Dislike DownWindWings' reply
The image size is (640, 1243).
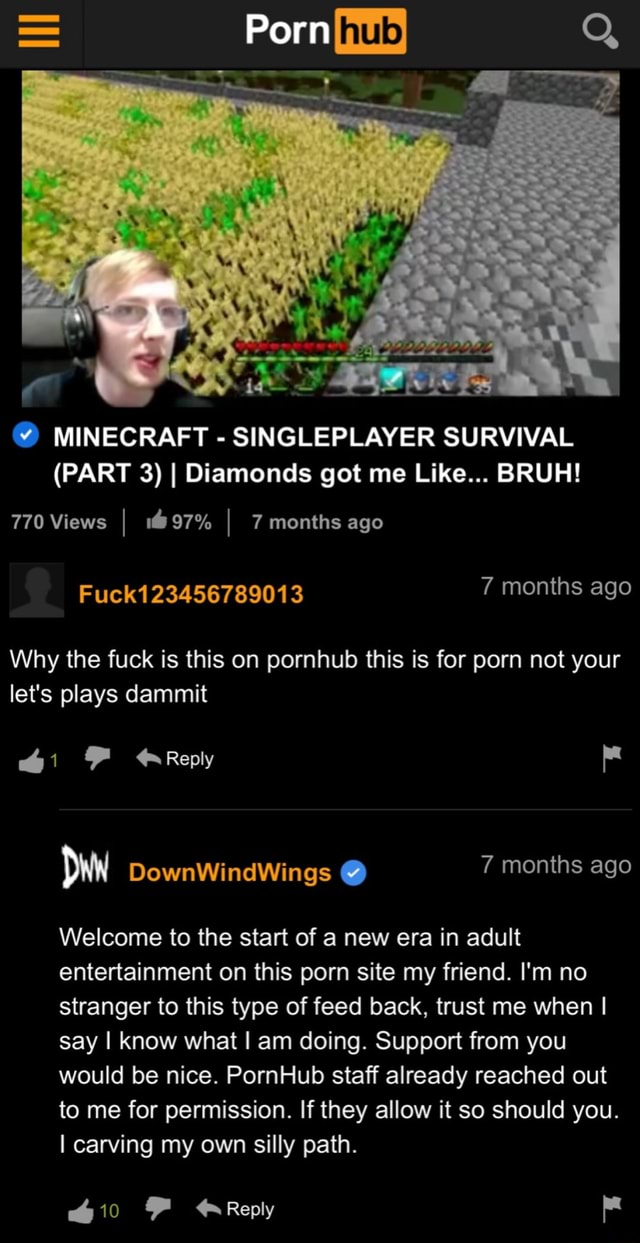click(x=158, y=1209)
